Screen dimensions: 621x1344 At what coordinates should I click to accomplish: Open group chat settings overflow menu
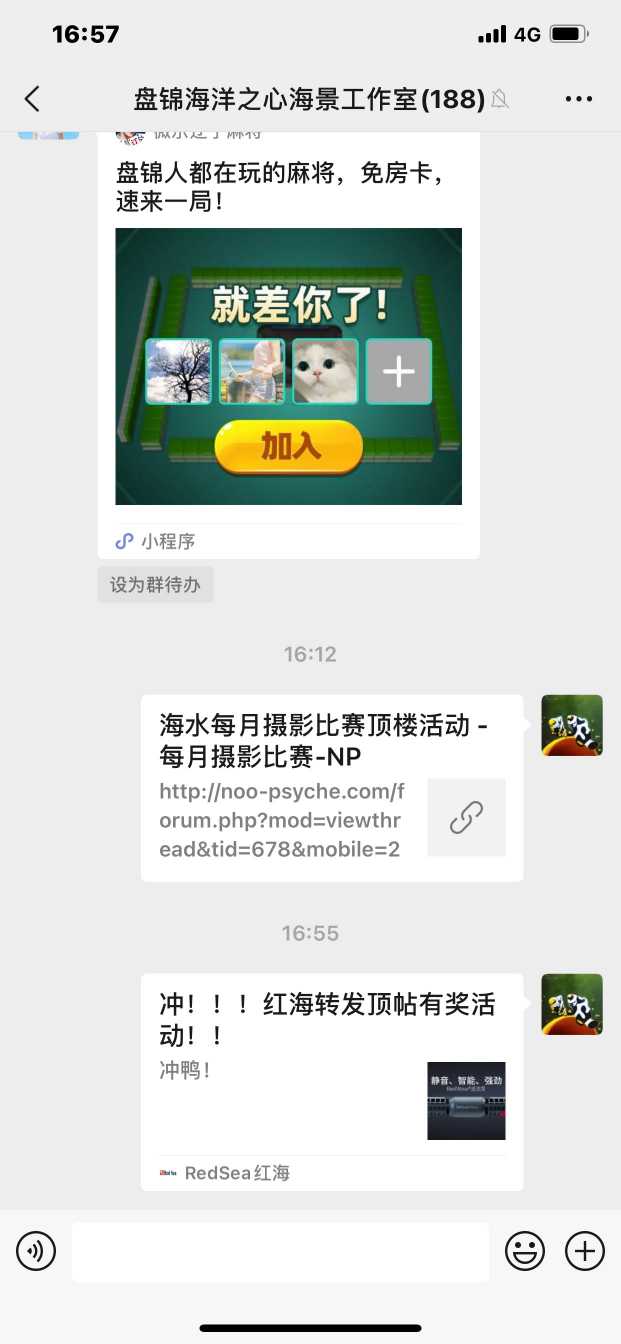579,99
